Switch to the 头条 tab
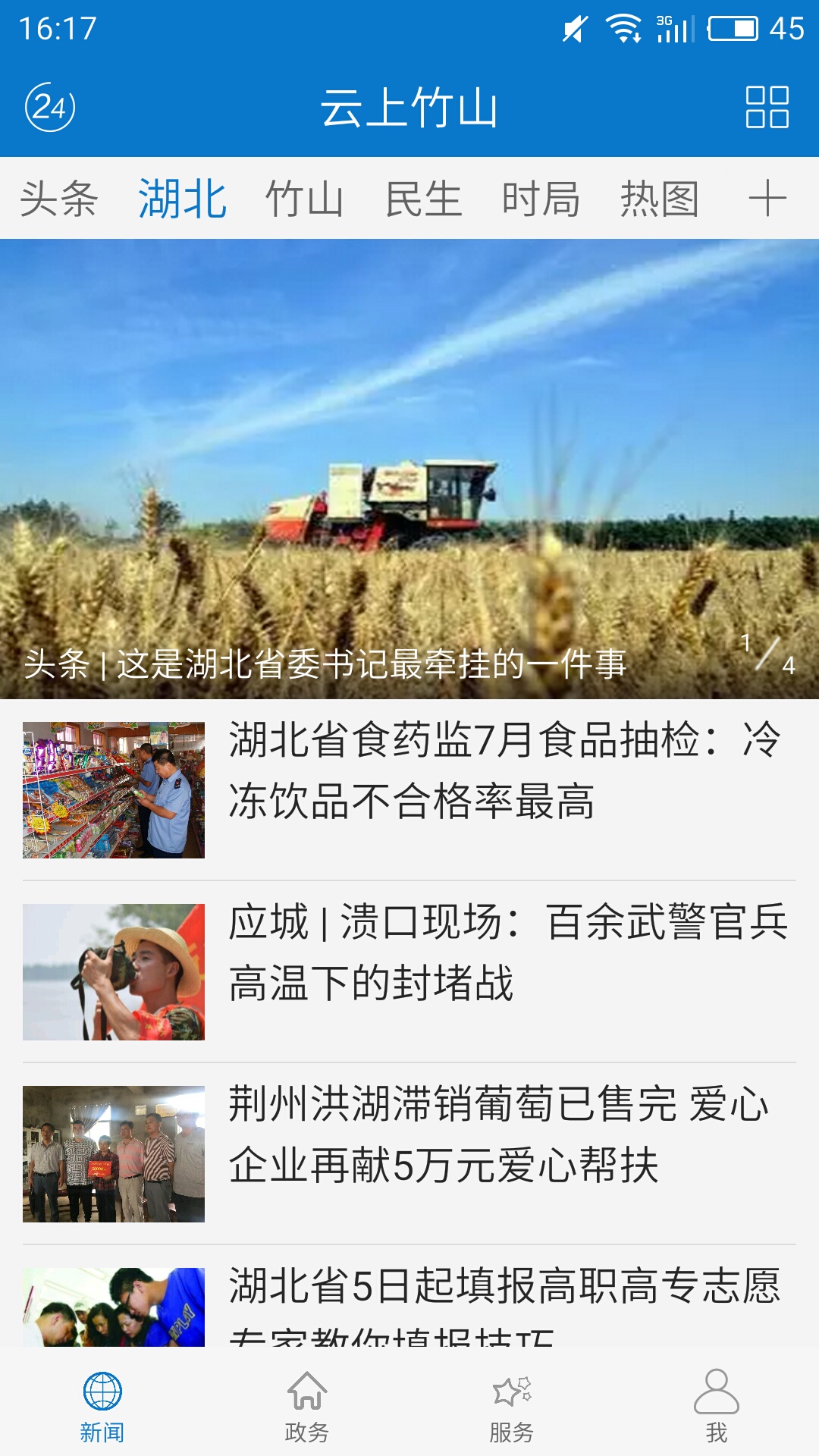Viewport: 819px width, 1456px height. (58, 199)
